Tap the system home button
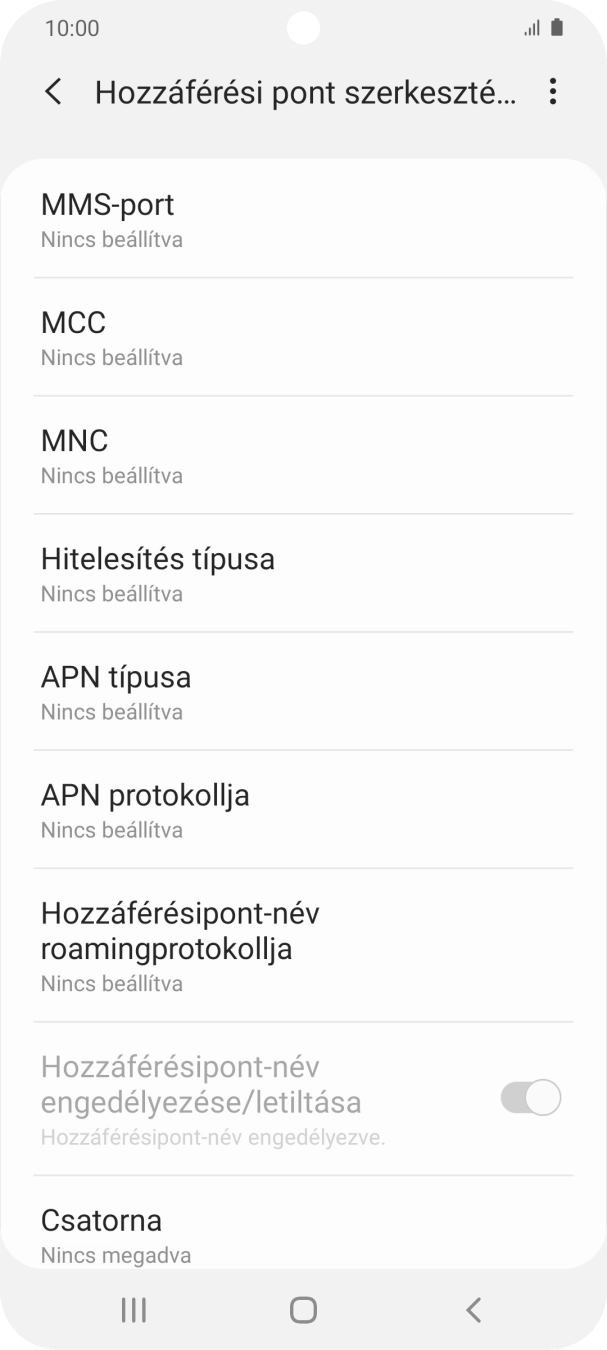Viewport: 607px width, 1350px height. 303,1310
